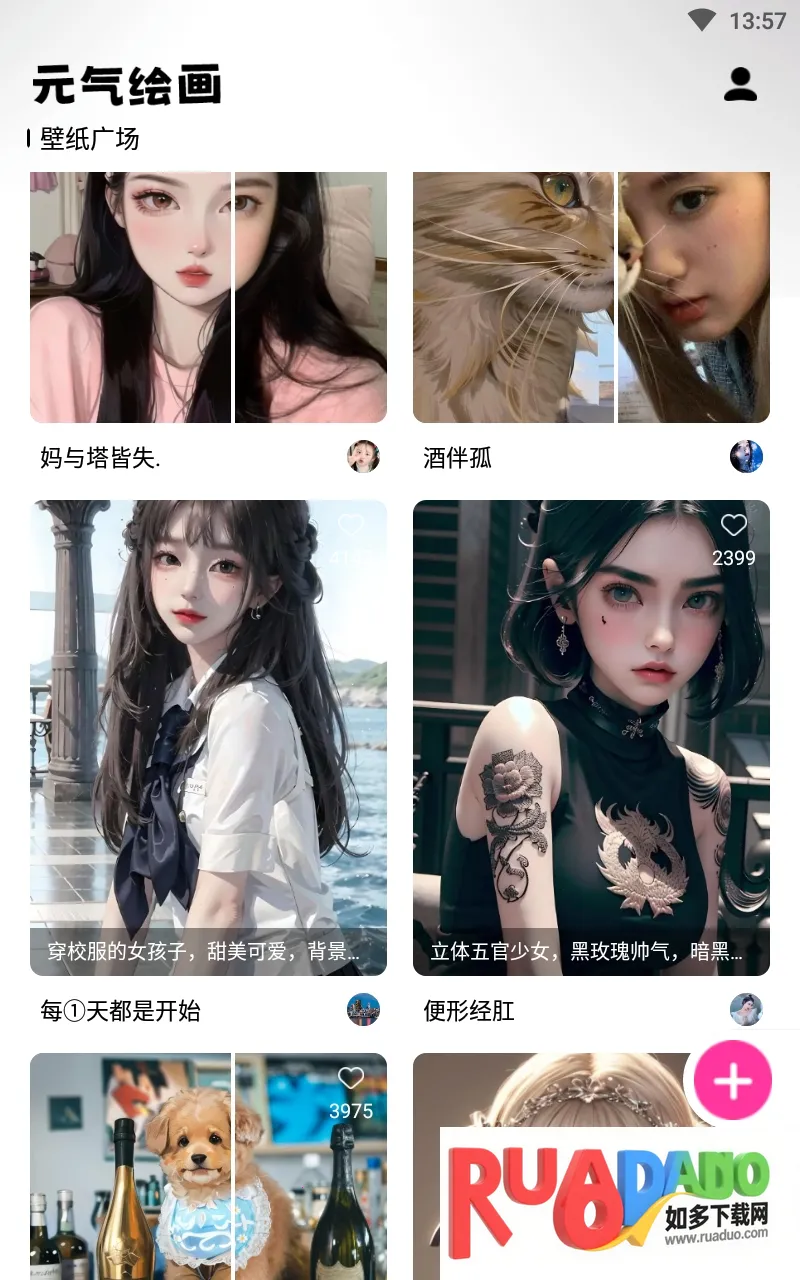View 酒伴孤 user avatar
Viewport: 800px width, 1280px height.
pos(746,456)
